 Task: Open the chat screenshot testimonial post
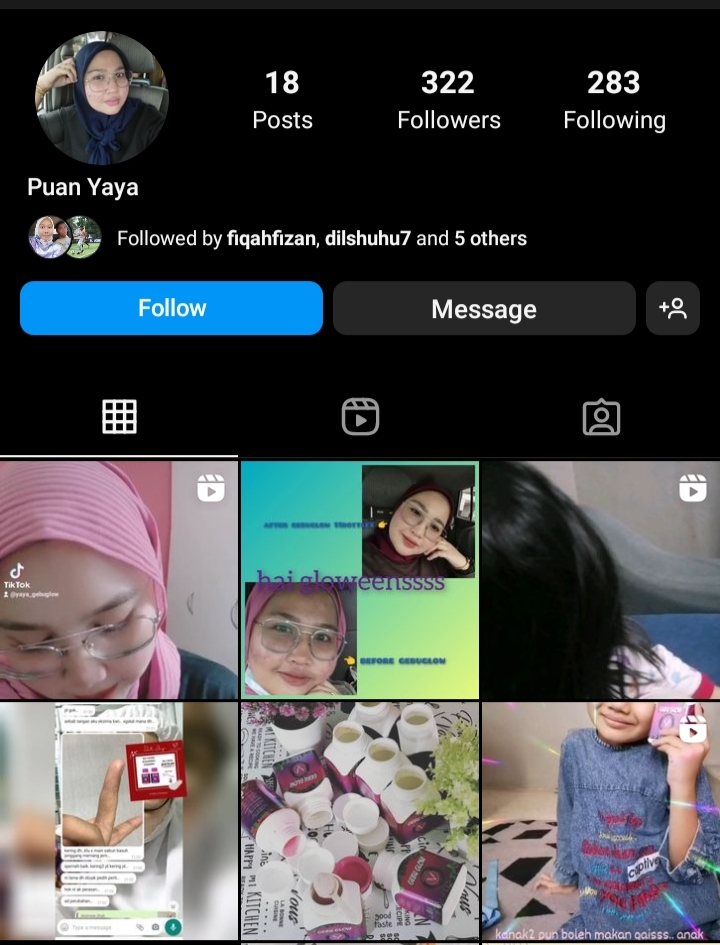[119, 822]
